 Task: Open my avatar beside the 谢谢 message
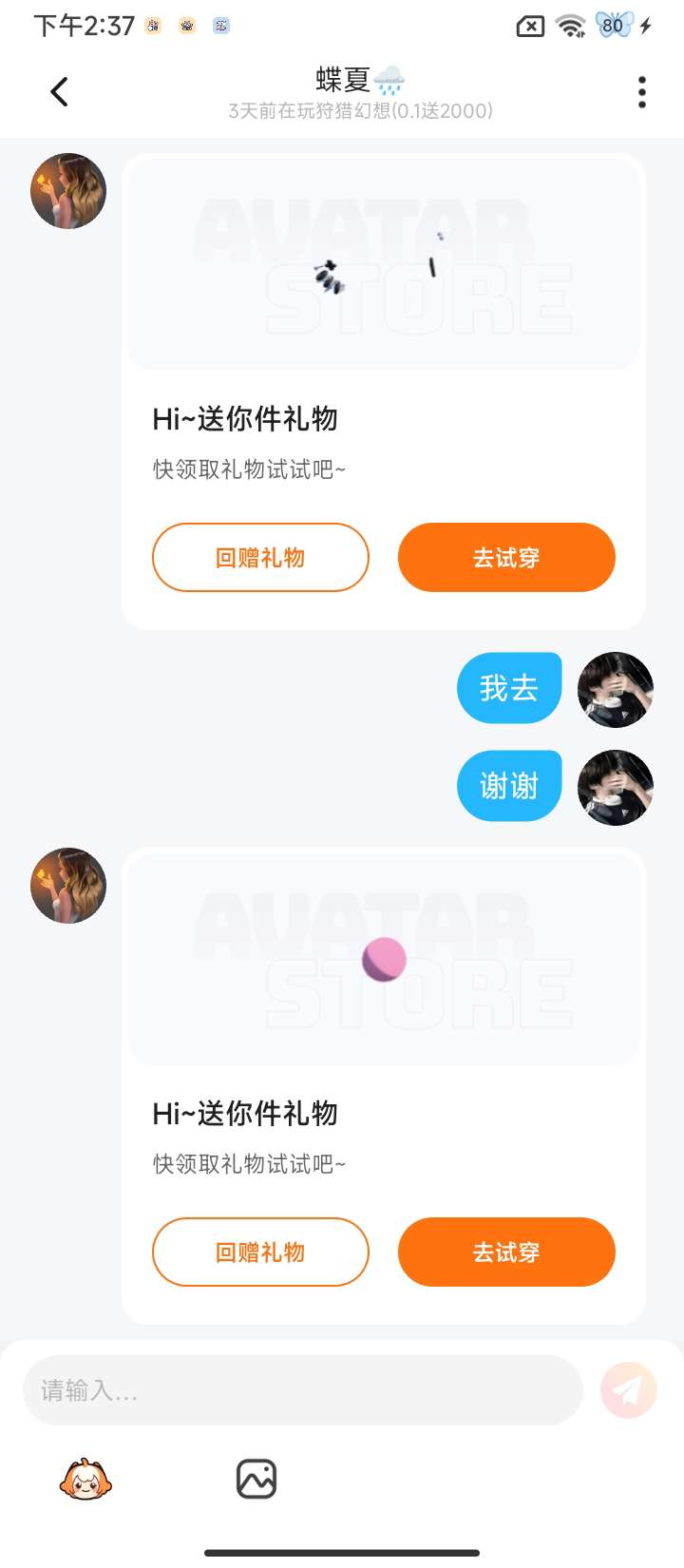[x=616, y=788]
